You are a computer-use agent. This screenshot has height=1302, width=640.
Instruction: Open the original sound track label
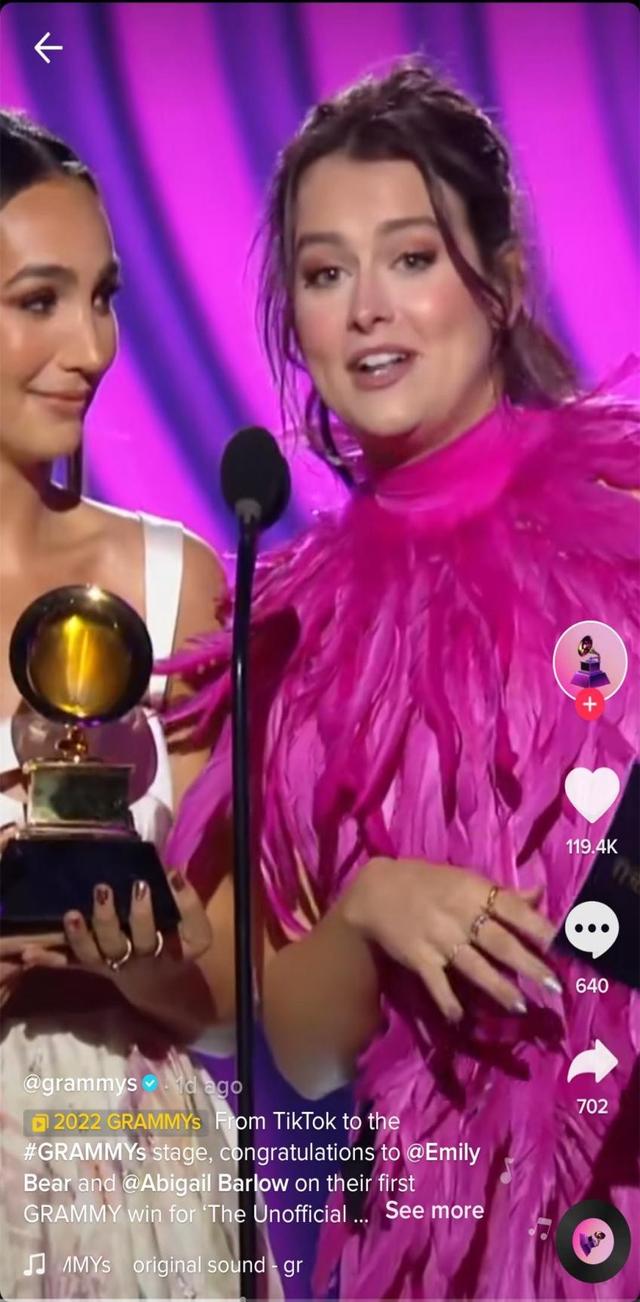pos(217,1265)
